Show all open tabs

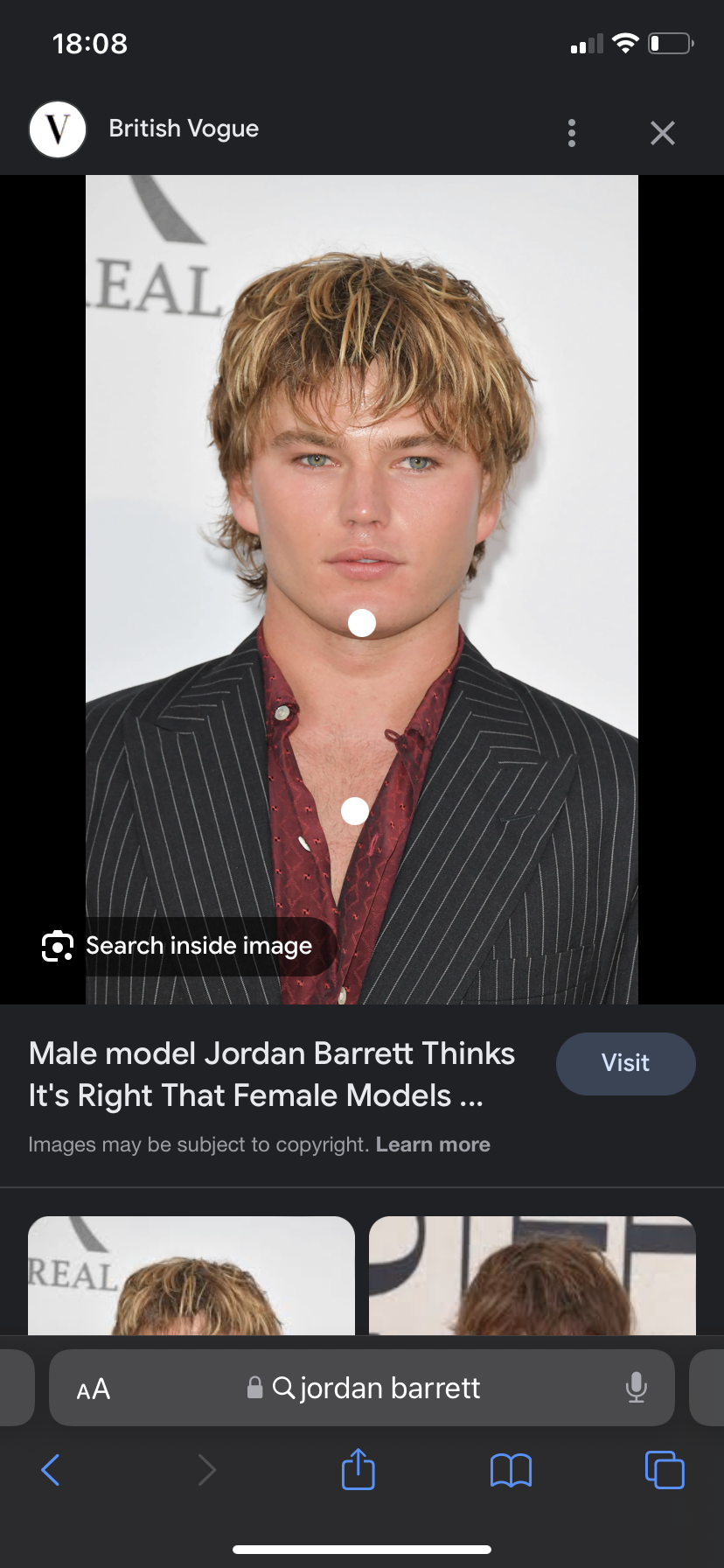point(665,1470)
